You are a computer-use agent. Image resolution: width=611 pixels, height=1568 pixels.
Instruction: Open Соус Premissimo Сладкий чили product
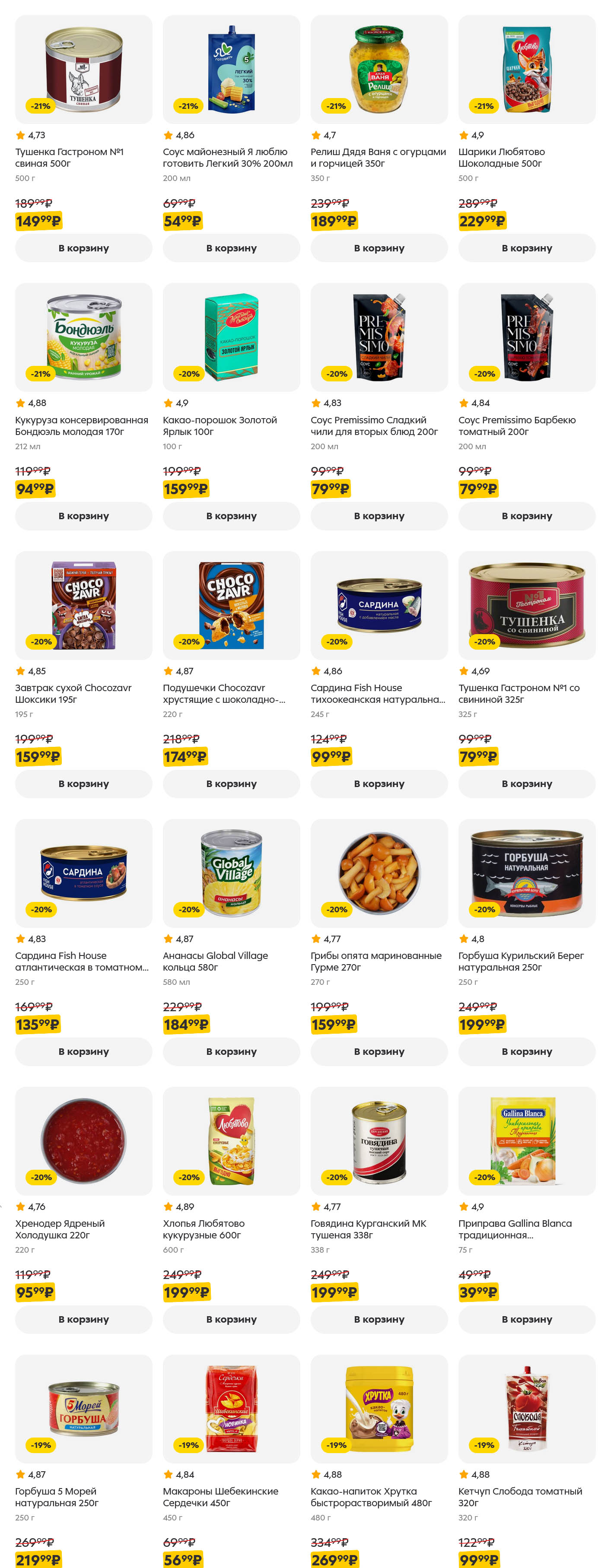pyautogui.click(x=379, y=337)
